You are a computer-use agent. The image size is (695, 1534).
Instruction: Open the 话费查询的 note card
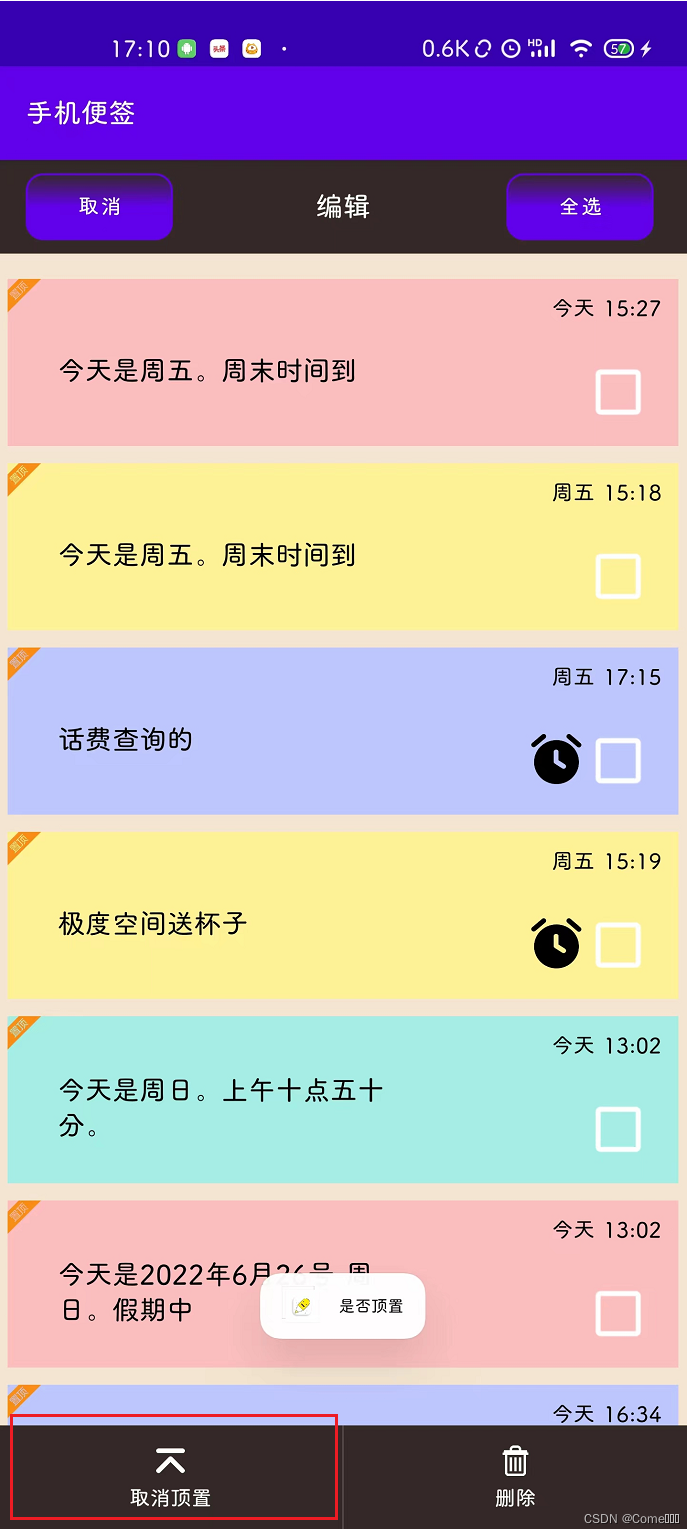click(343, 731)
